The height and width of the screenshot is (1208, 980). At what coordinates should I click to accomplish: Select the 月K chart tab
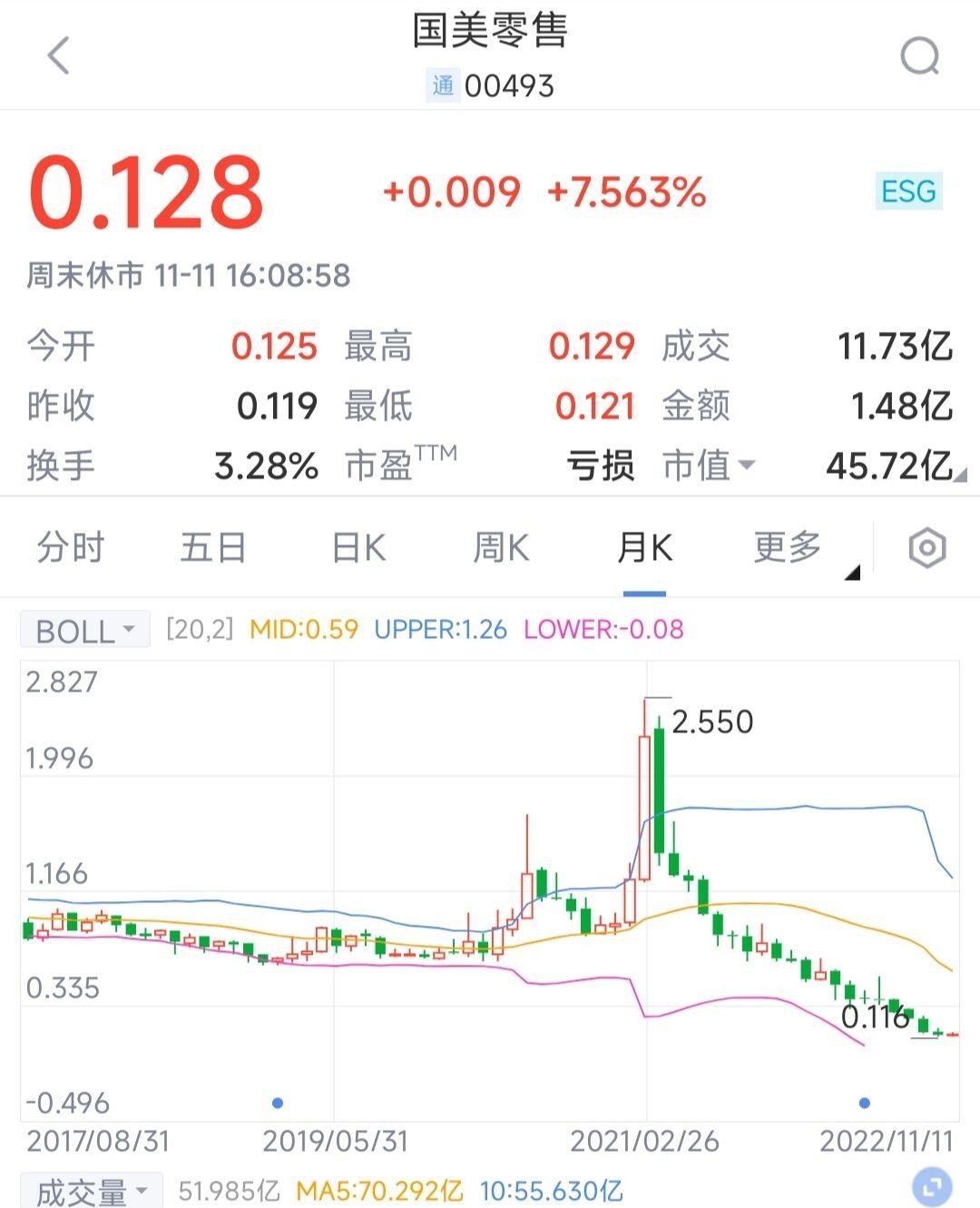coord(644,548)
